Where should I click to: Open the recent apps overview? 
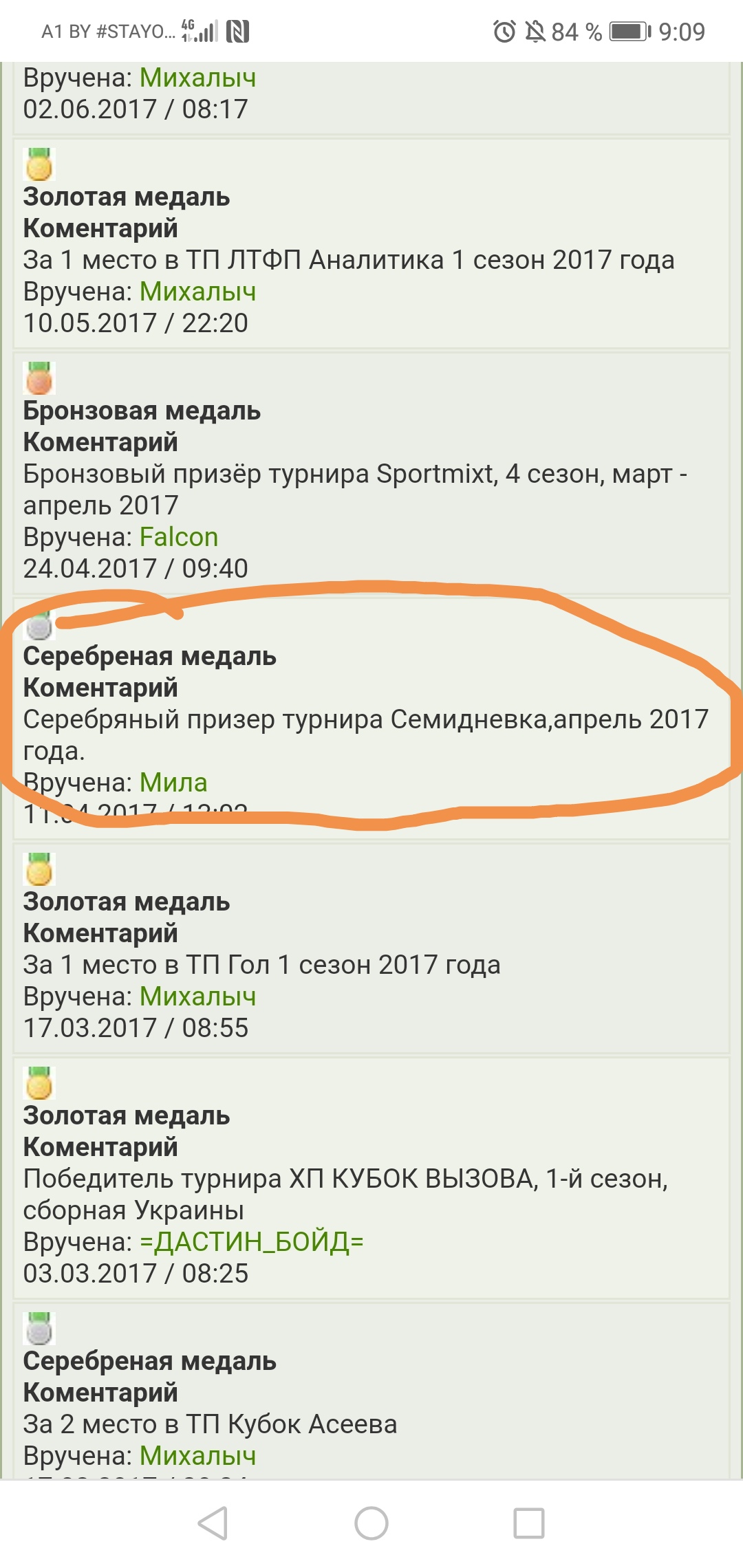pyautogui.click(x=529, y=1523)
